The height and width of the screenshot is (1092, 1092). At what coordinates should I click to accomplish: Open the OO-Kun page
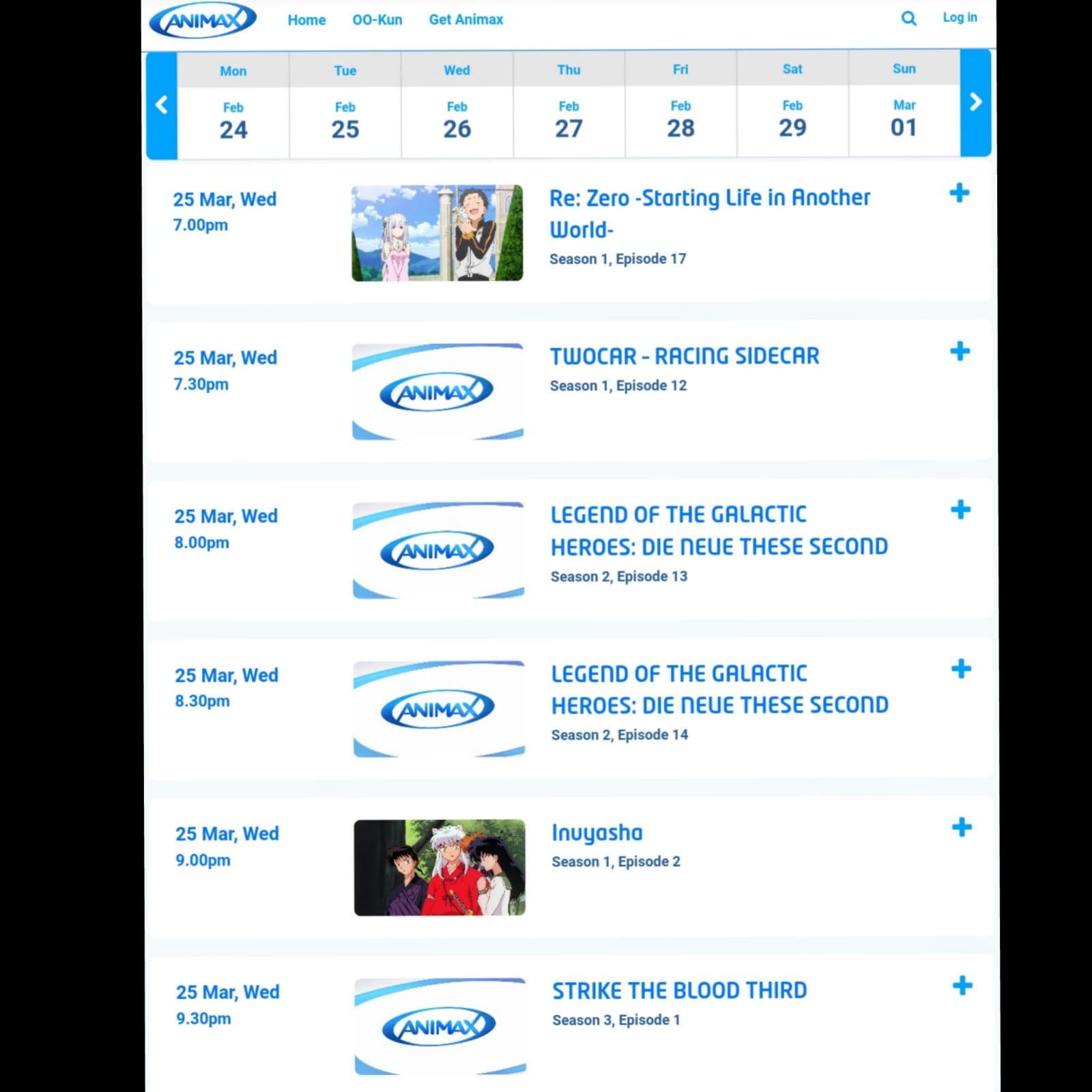point(377,20)
